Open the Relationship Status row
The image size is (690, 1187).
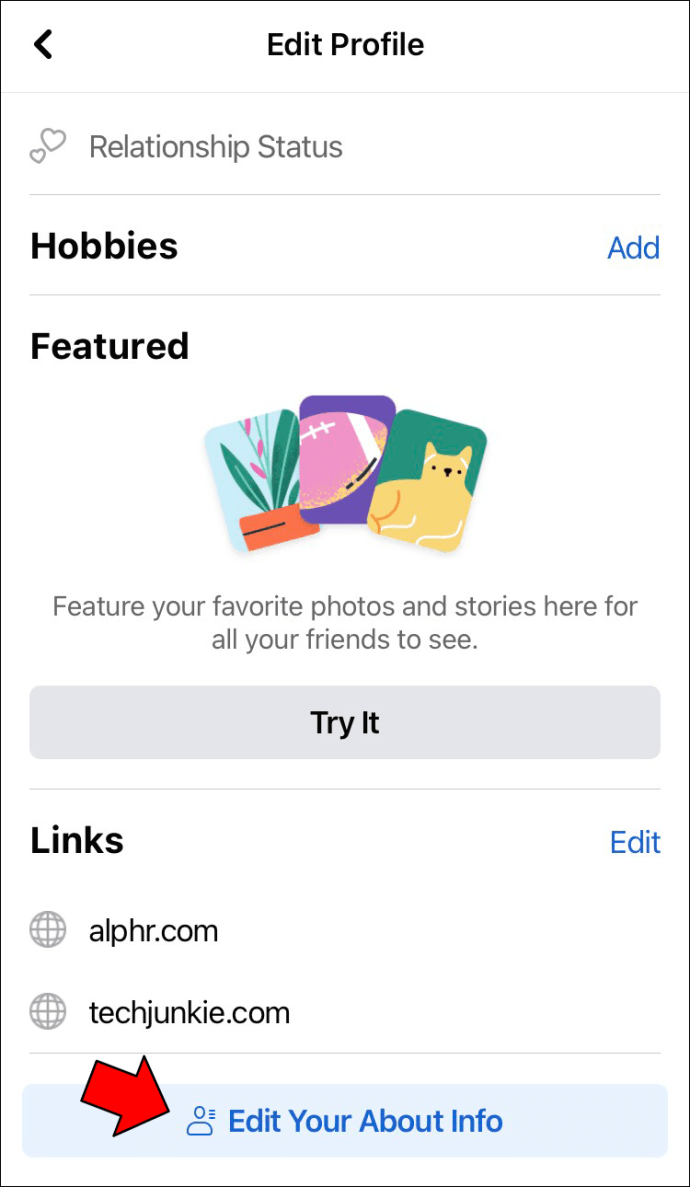coord(215,147)
